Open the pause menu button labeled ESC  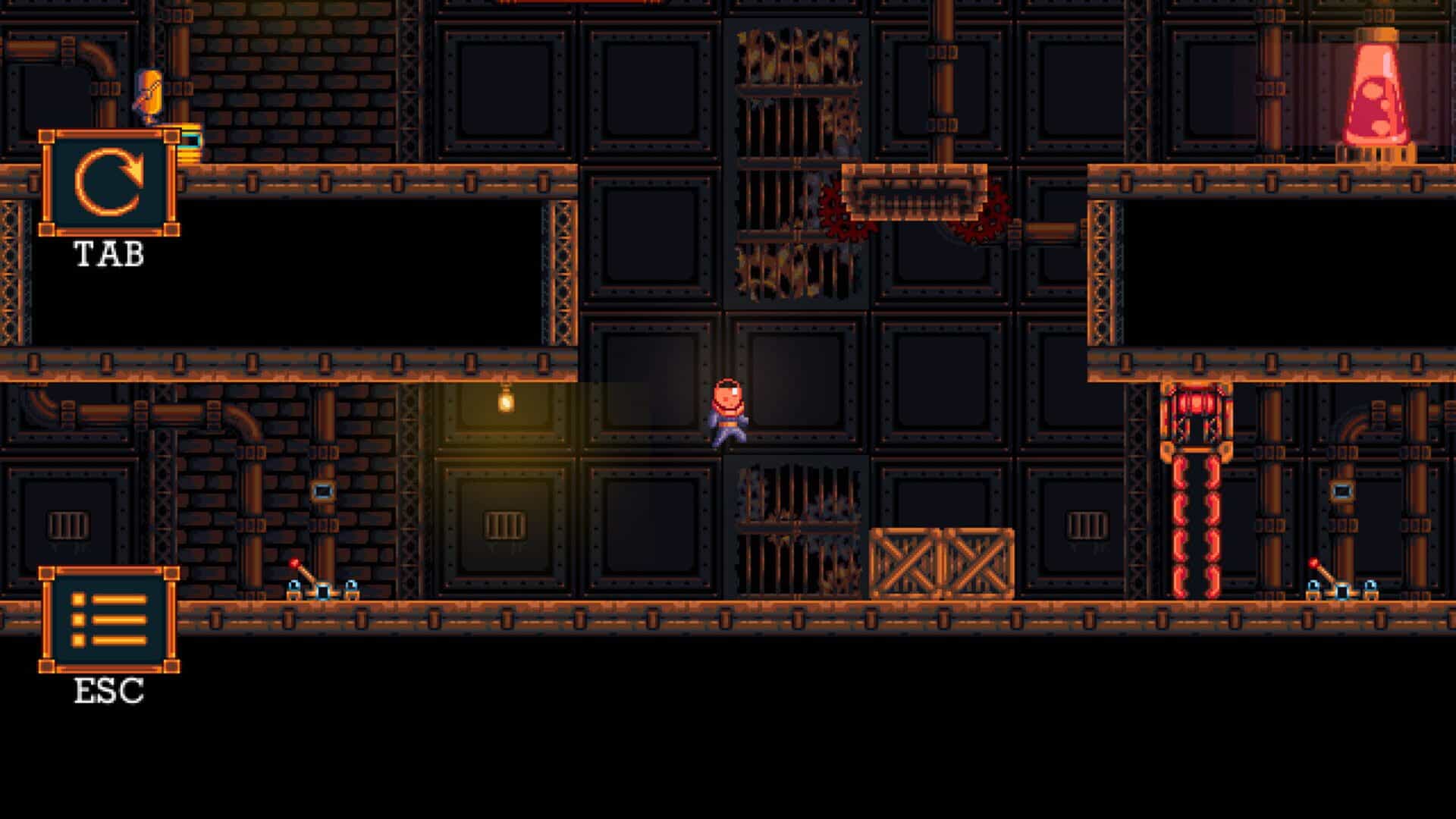(109, 620)
